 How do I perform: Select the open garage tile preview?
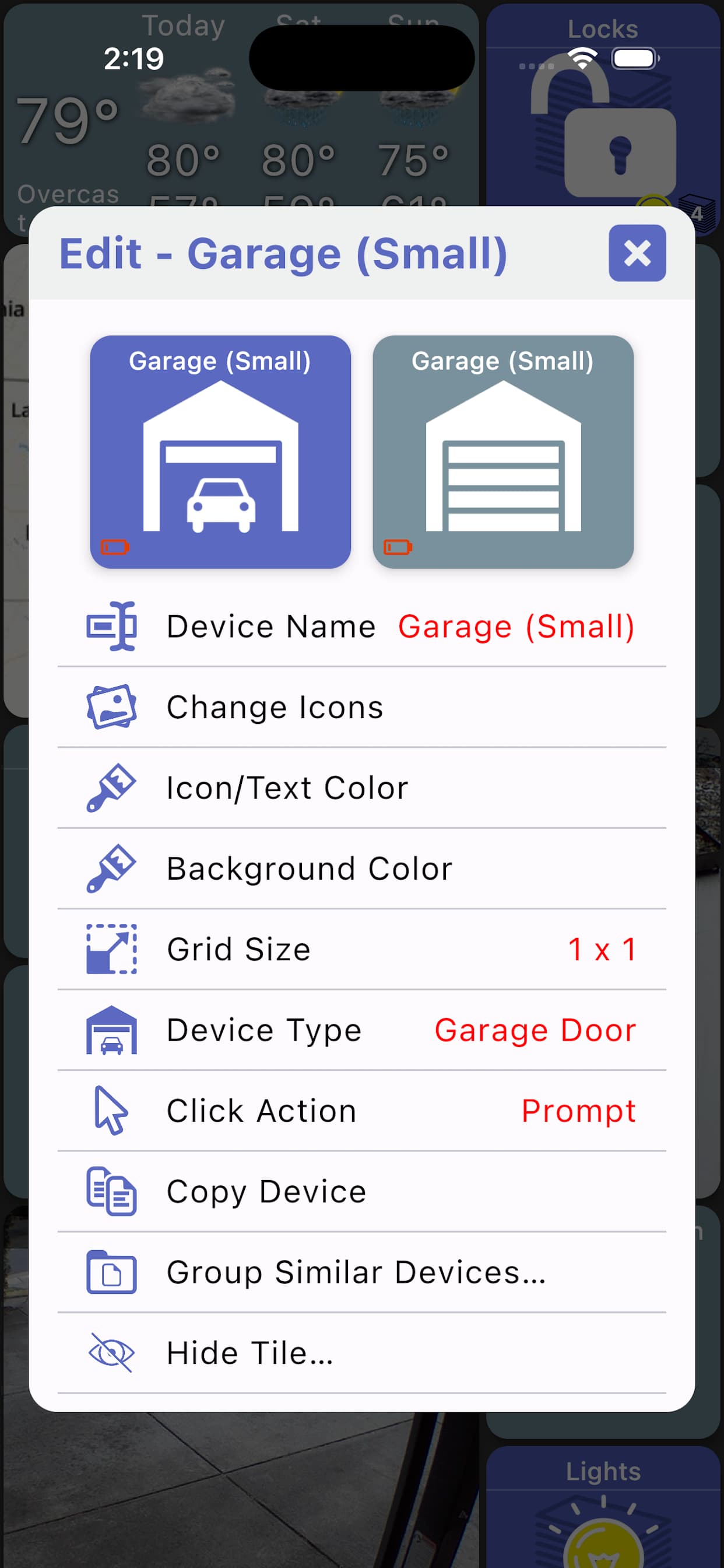click(x=220, y=452)
